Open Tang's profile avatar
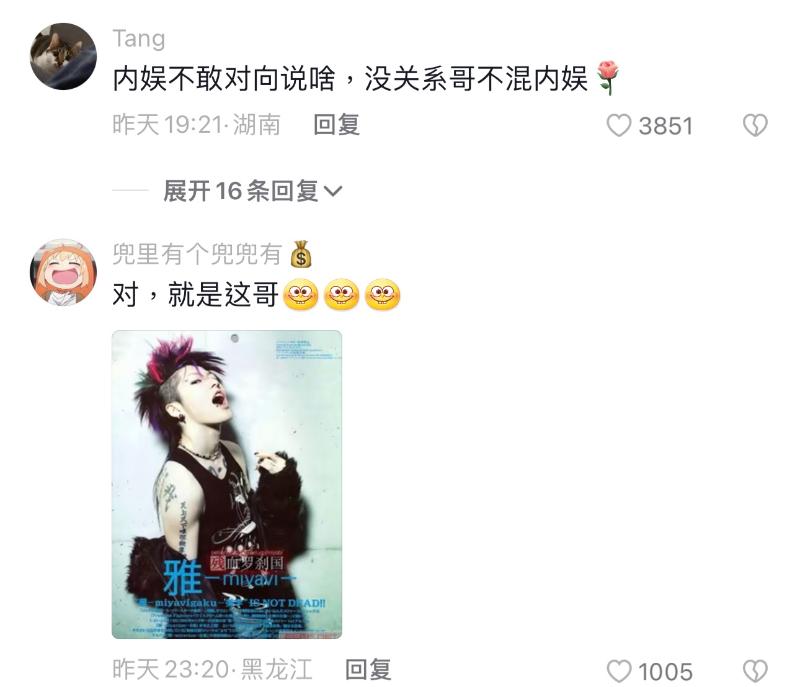800x687 pixels. [64, 57]
